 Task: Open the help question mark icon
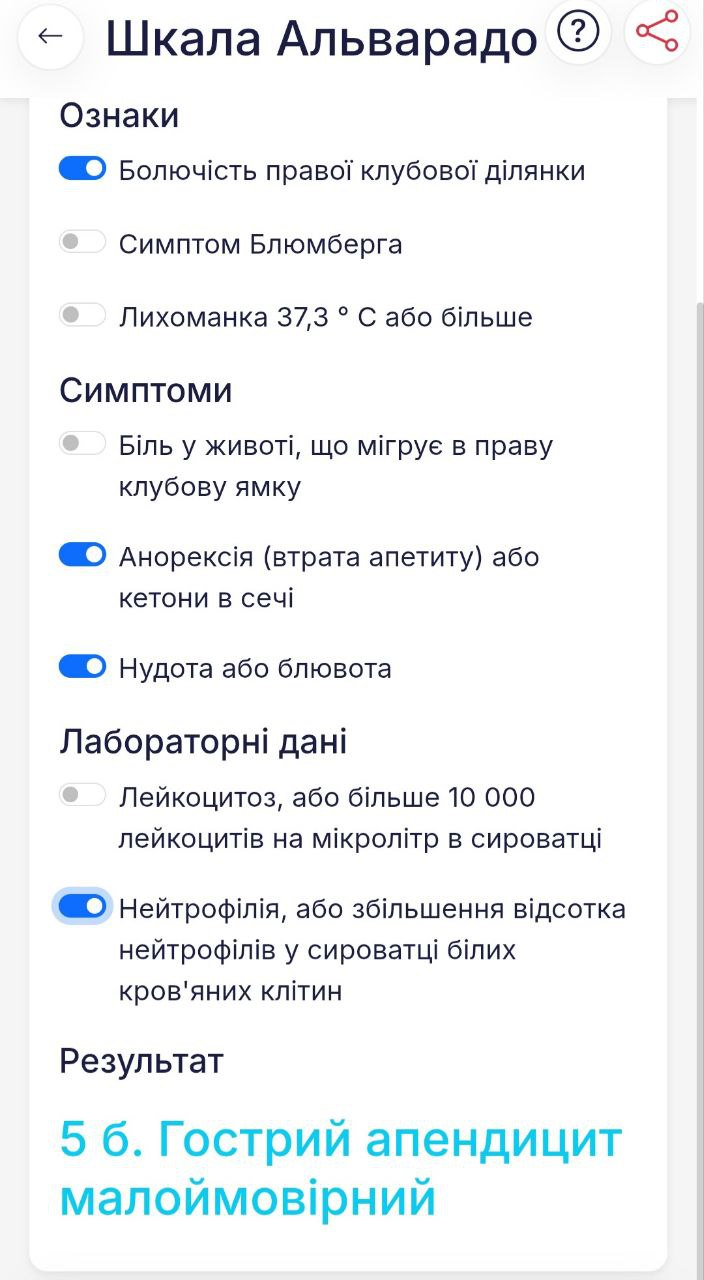(578, 33)
